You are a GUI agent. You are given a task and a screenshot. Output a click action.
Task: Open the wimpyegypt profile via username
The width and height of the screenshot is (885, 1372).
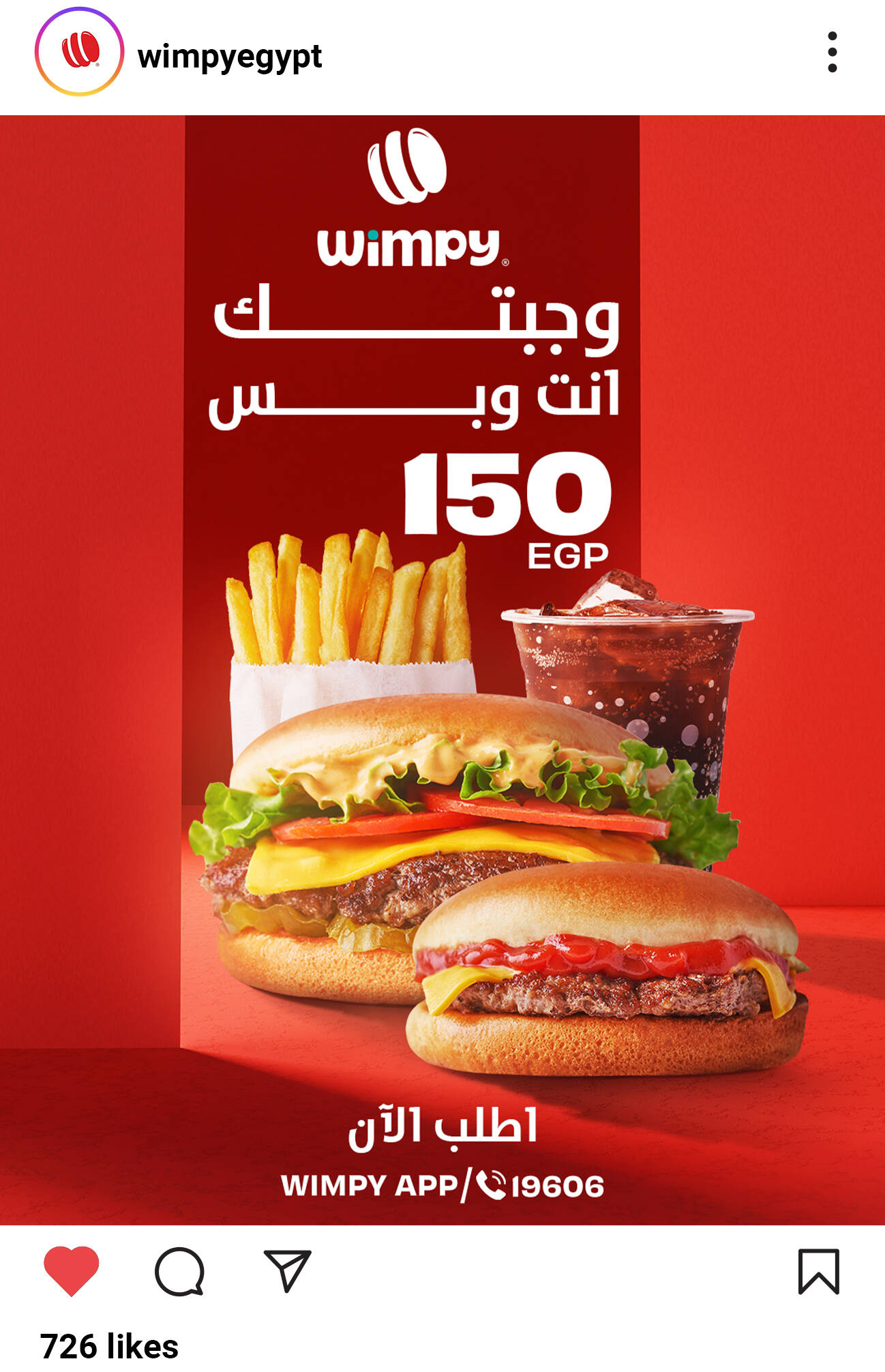(230, 57)
